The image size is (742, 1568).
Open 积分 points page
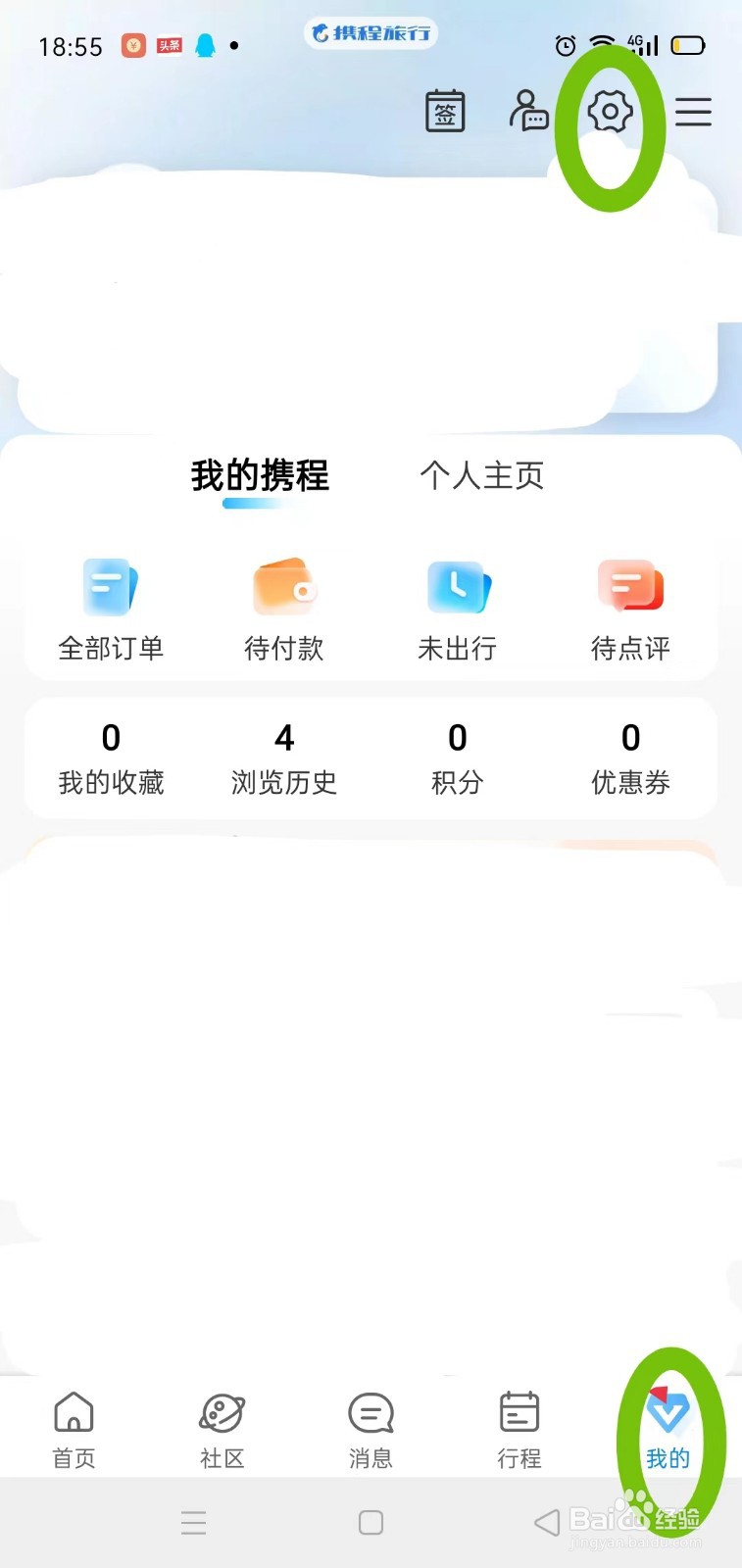pos(457,758)
